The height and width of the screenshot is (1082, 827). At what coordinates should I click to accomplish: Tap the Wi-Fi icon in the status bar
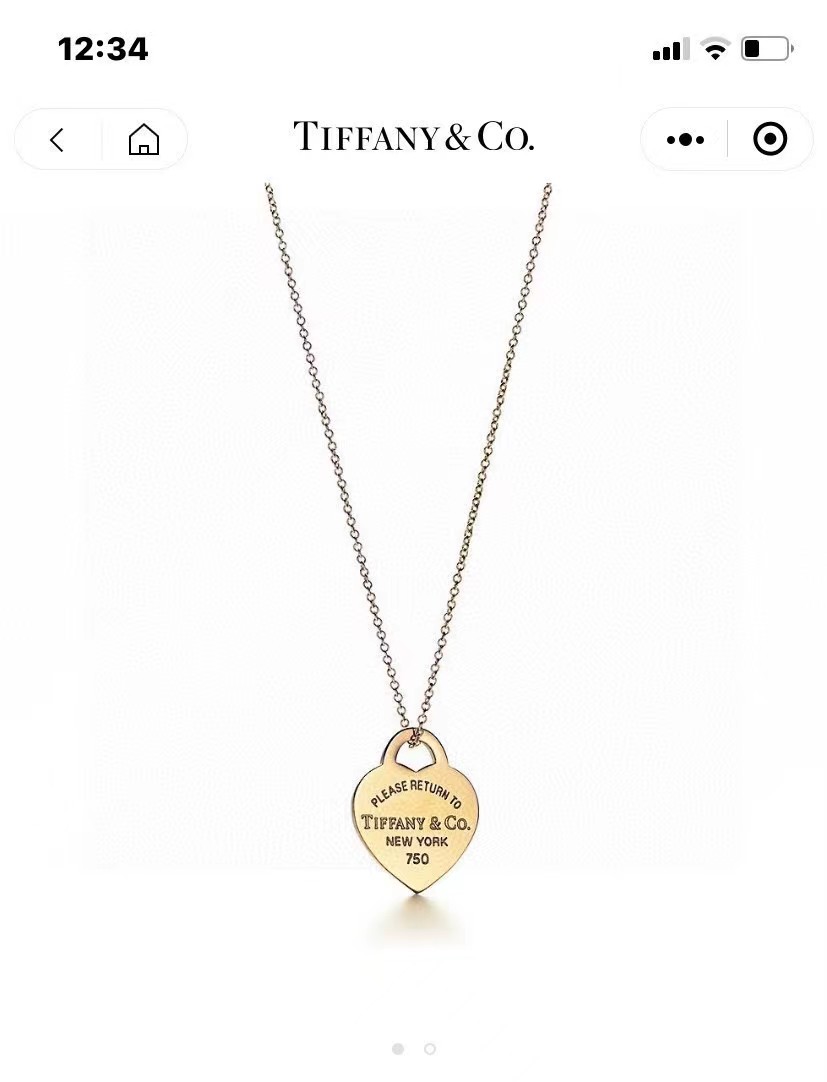tap(712, 48)
